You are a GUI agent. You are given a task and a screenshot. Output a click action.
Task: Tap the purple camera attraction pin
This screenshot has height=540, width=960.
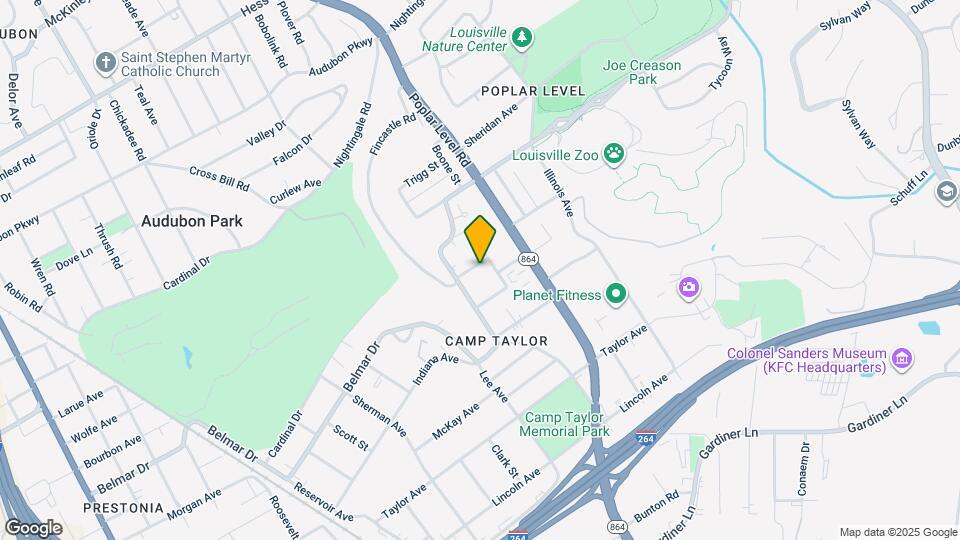pyautogui.click(x=688, y=289)
